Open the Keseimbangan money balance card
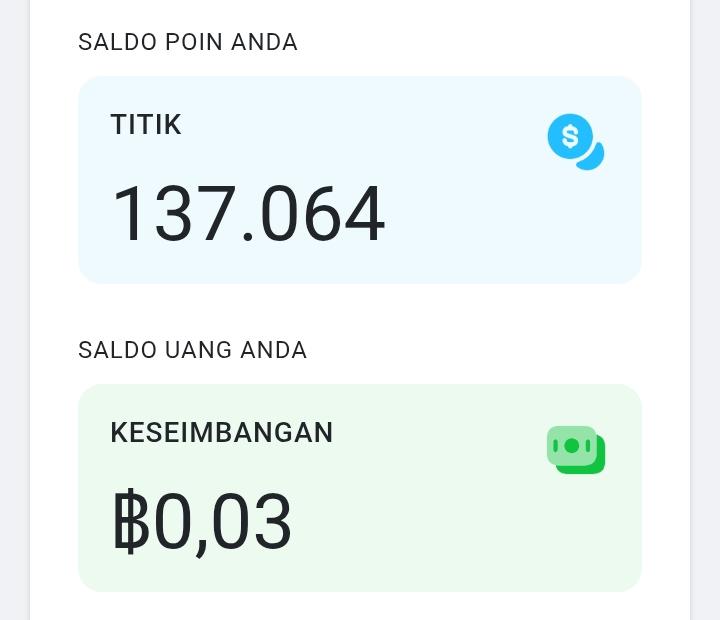This screenshot has width=720, height=620. pyautogui.click(x=360, y=488)
